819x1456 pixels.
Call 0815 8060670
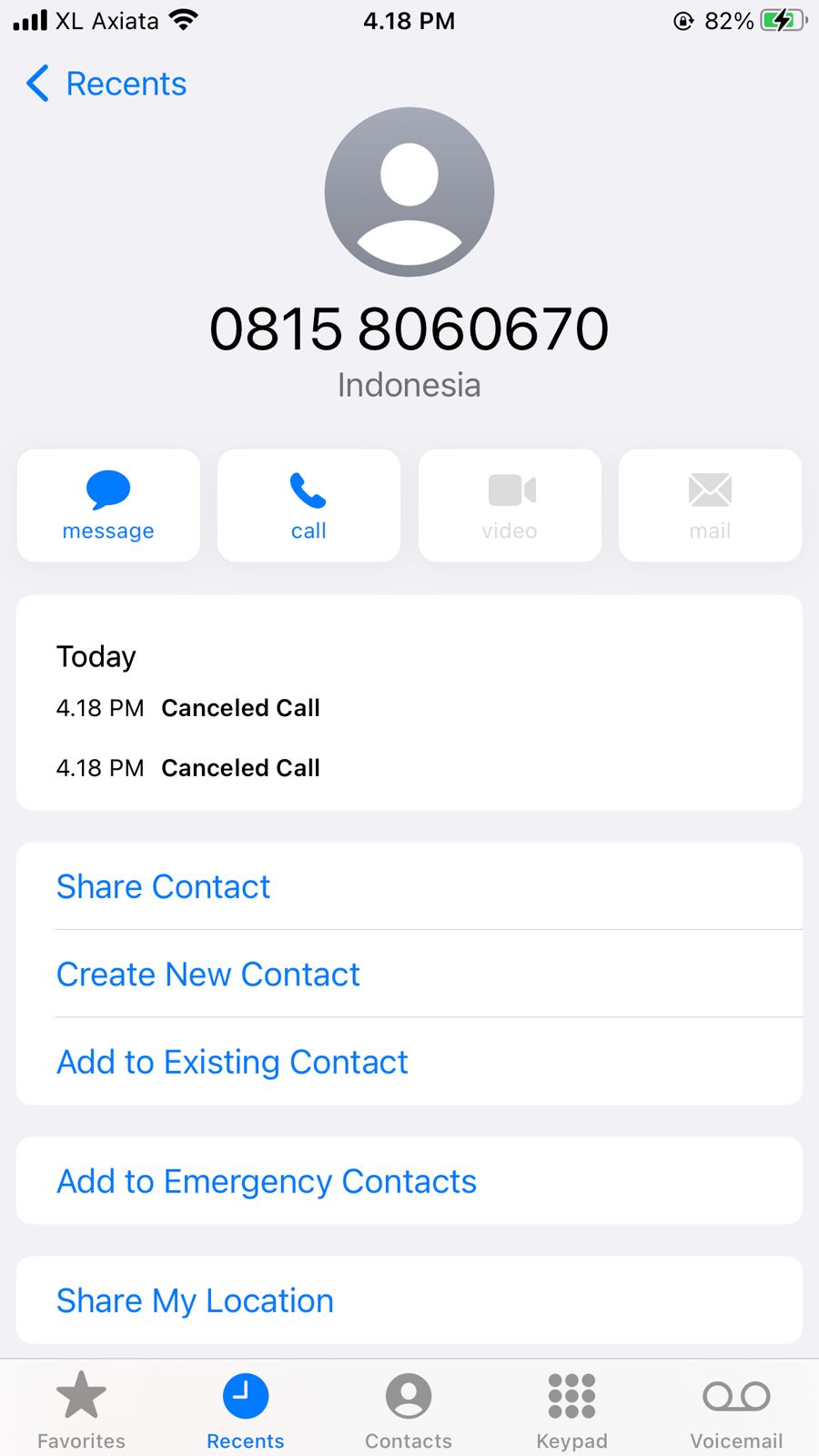(308, 505)
